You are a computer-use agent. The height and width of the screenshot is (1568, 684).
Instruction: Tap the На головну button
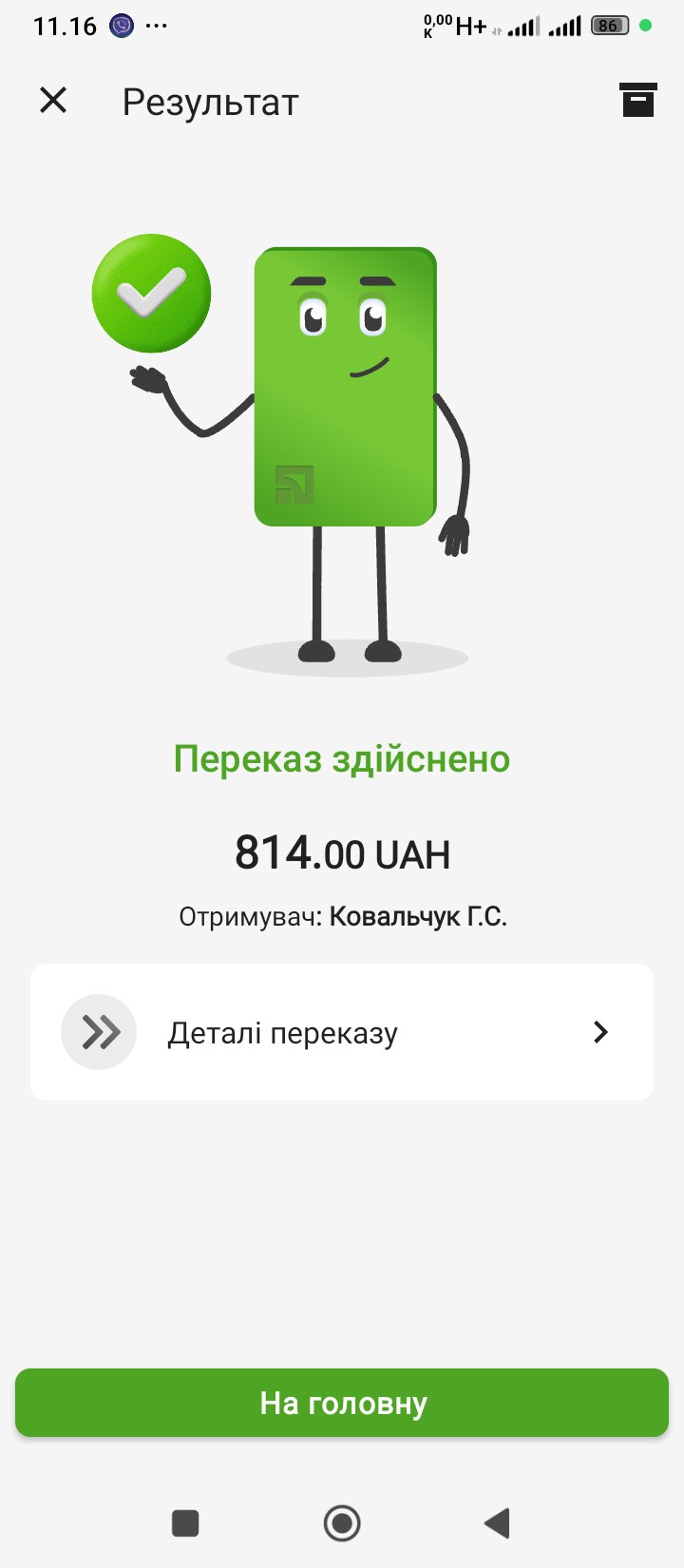[x=342, y=1403]
